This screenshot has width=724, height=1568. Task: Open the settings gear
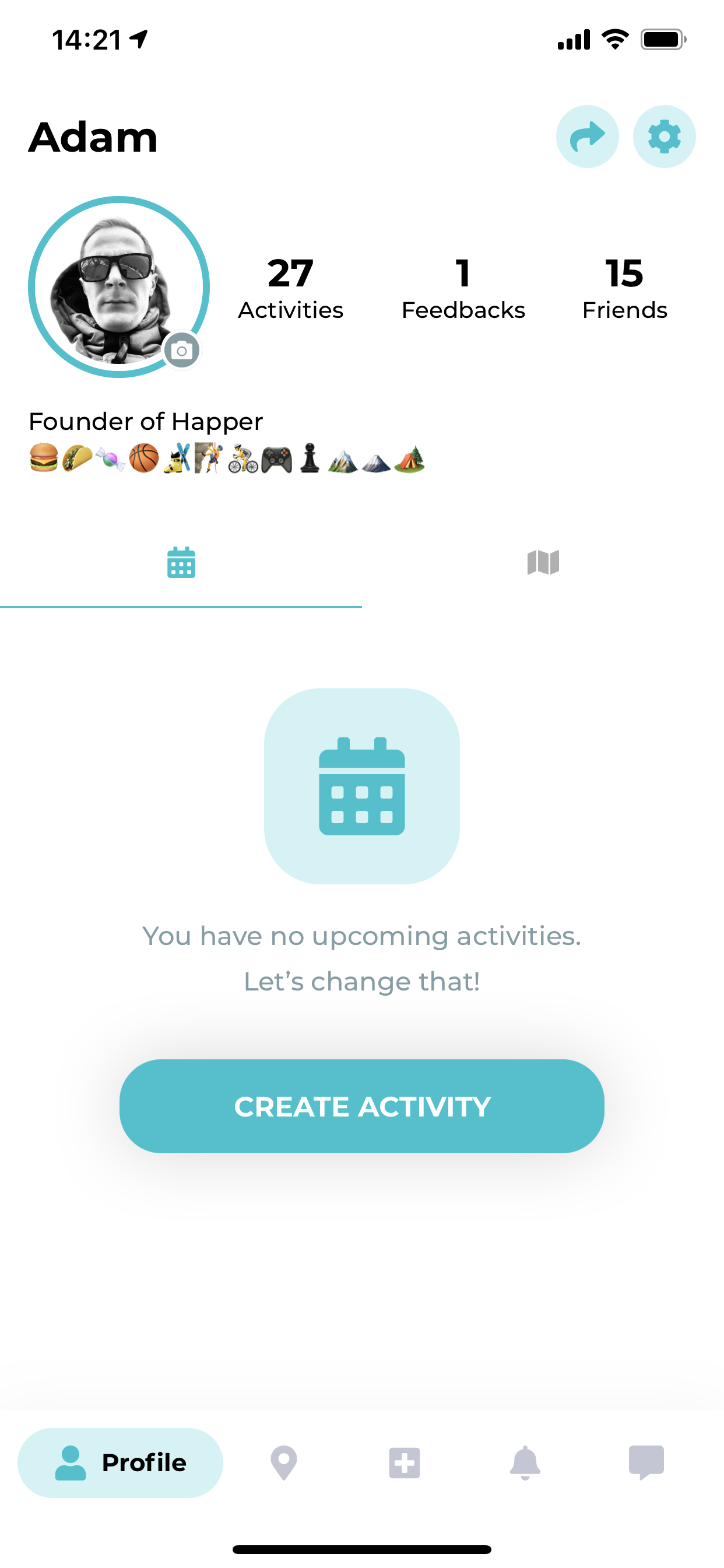click(x=664, y=136)
